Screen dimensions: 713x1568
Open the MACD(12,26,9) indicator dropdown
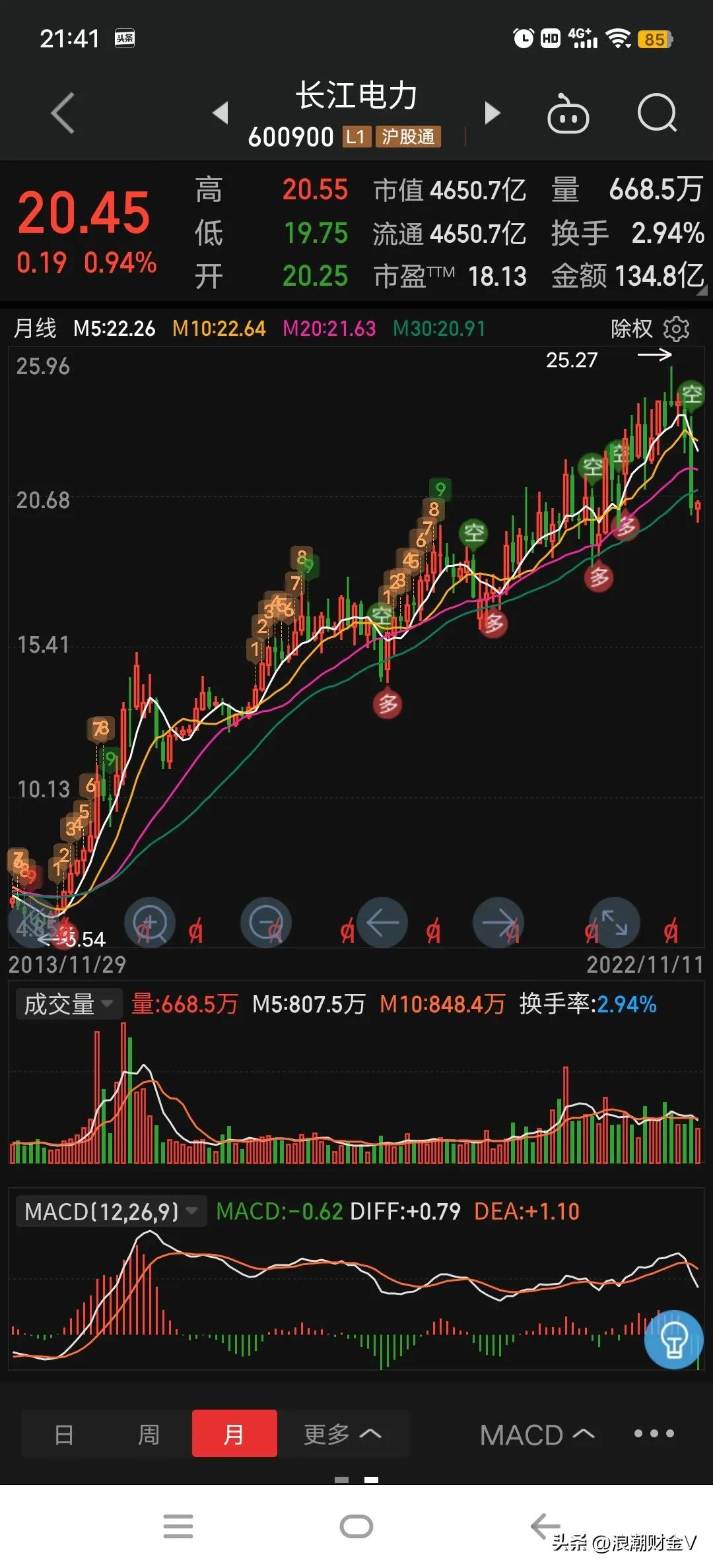(x=111, y=1211)
